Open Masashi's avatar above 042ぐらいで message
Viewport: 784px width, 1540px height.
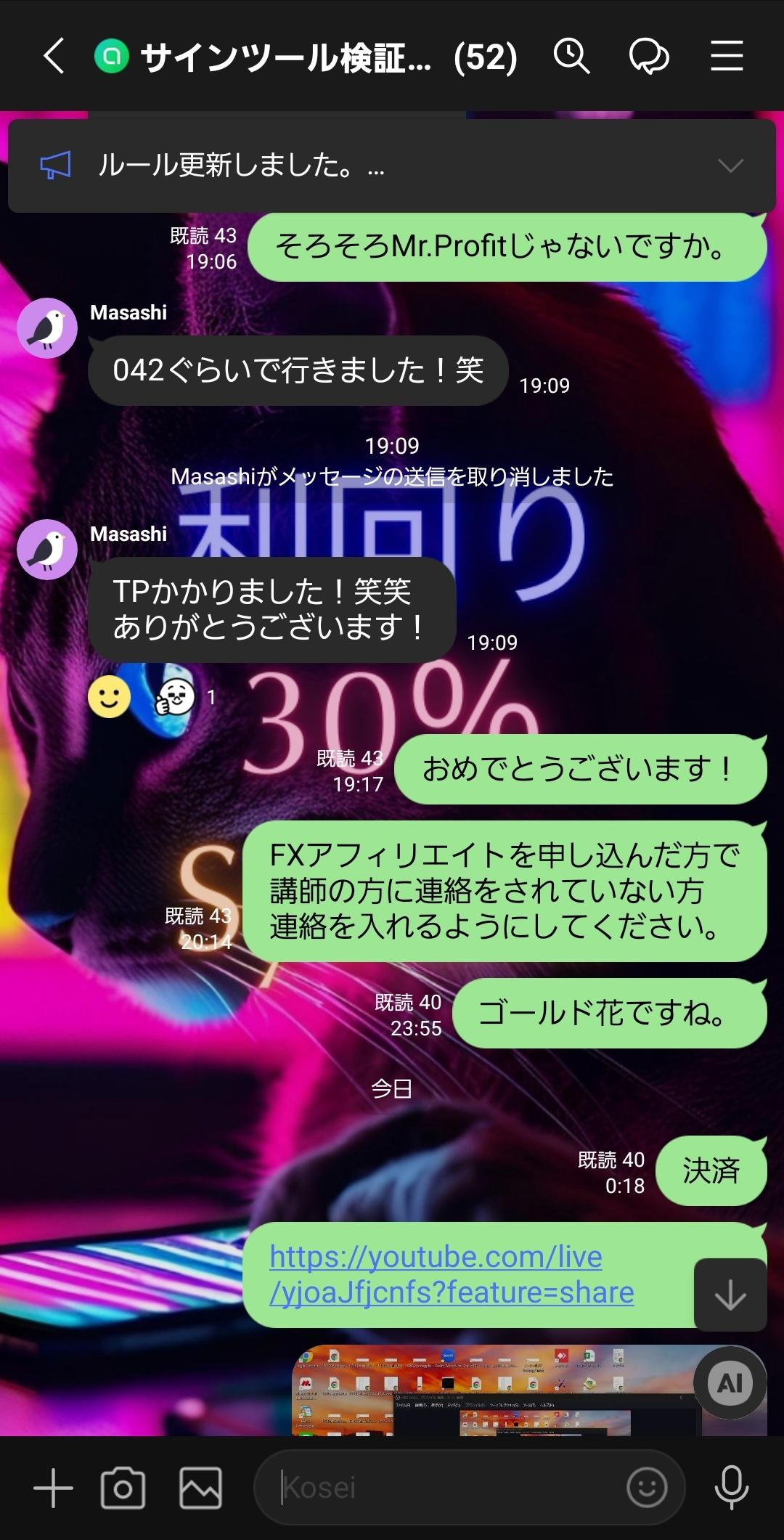(x=47, y=327)
